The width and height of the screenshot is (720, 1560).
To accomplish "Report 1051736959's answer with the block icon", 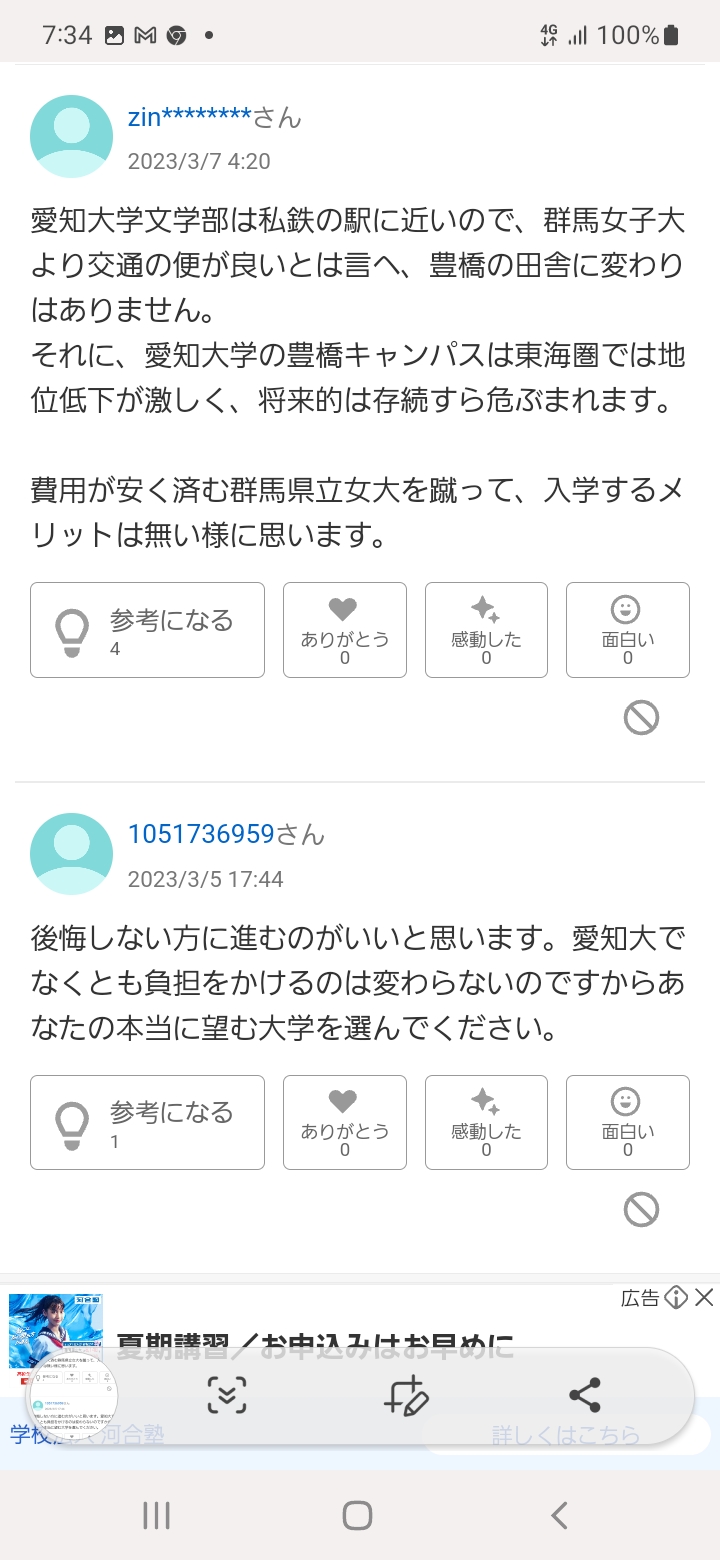I will point(641,1210).
